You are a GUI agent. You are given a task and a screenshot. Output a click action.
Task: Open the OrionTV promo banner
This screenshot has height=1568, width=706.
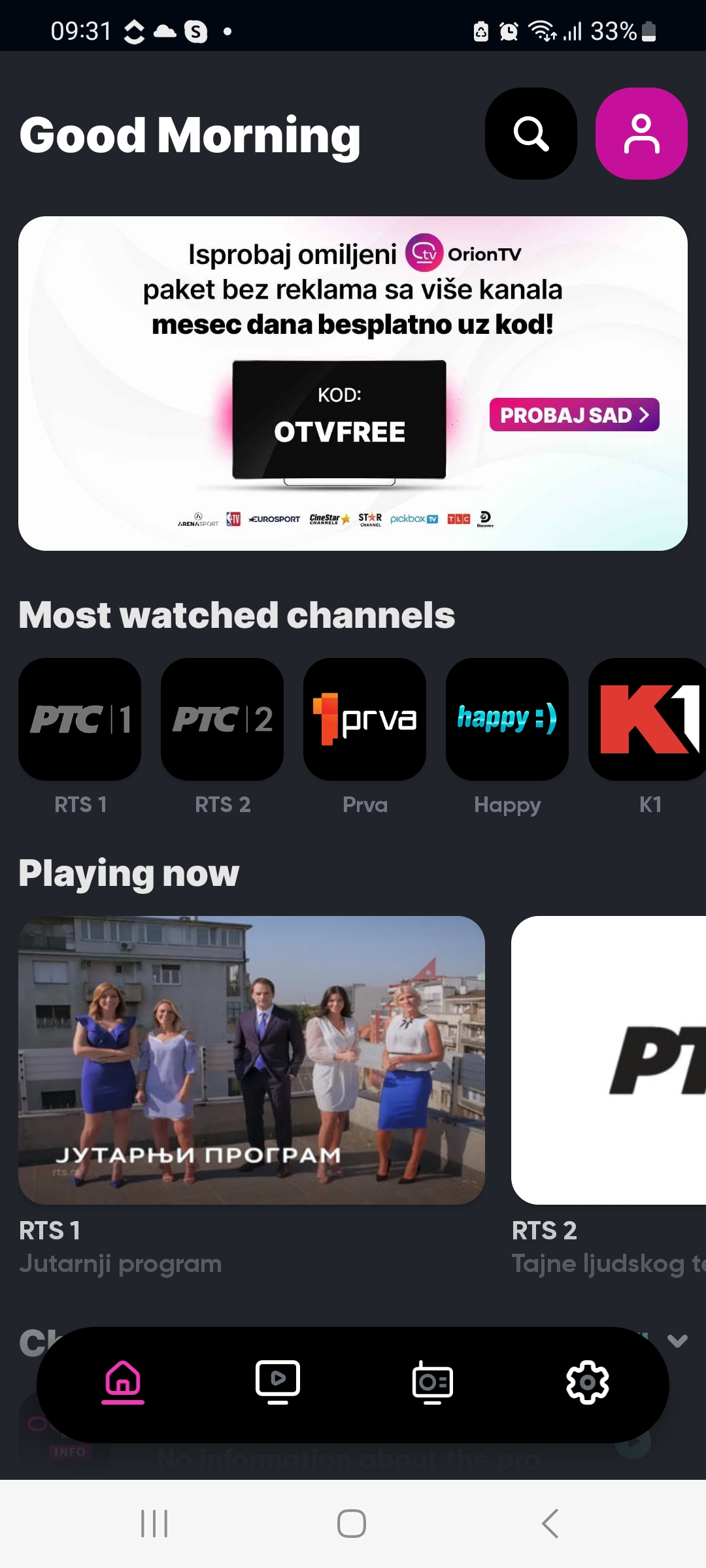[x=353, y=382]
